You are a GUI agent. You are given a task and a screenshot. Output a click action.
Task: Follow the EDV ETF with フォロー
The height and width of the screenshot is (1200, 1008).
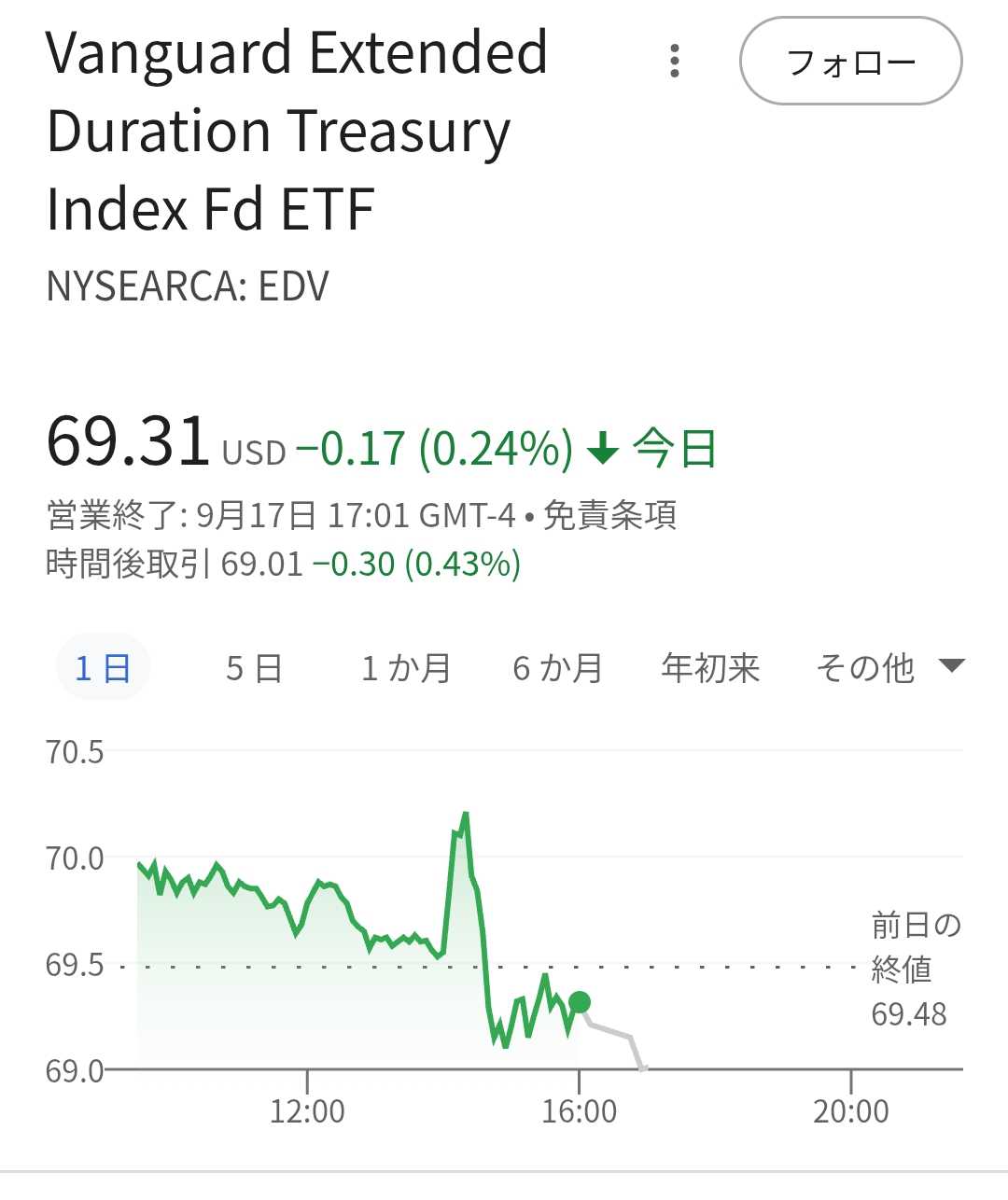point(850,62)
